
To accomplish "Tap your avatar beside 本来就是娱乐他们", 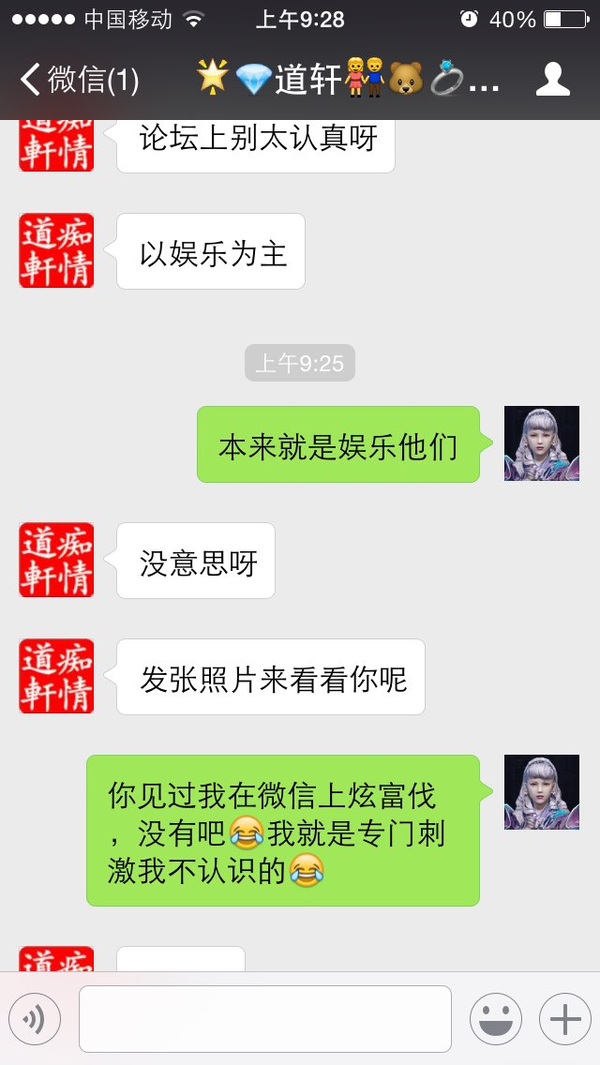I will (x=542, y=444).
